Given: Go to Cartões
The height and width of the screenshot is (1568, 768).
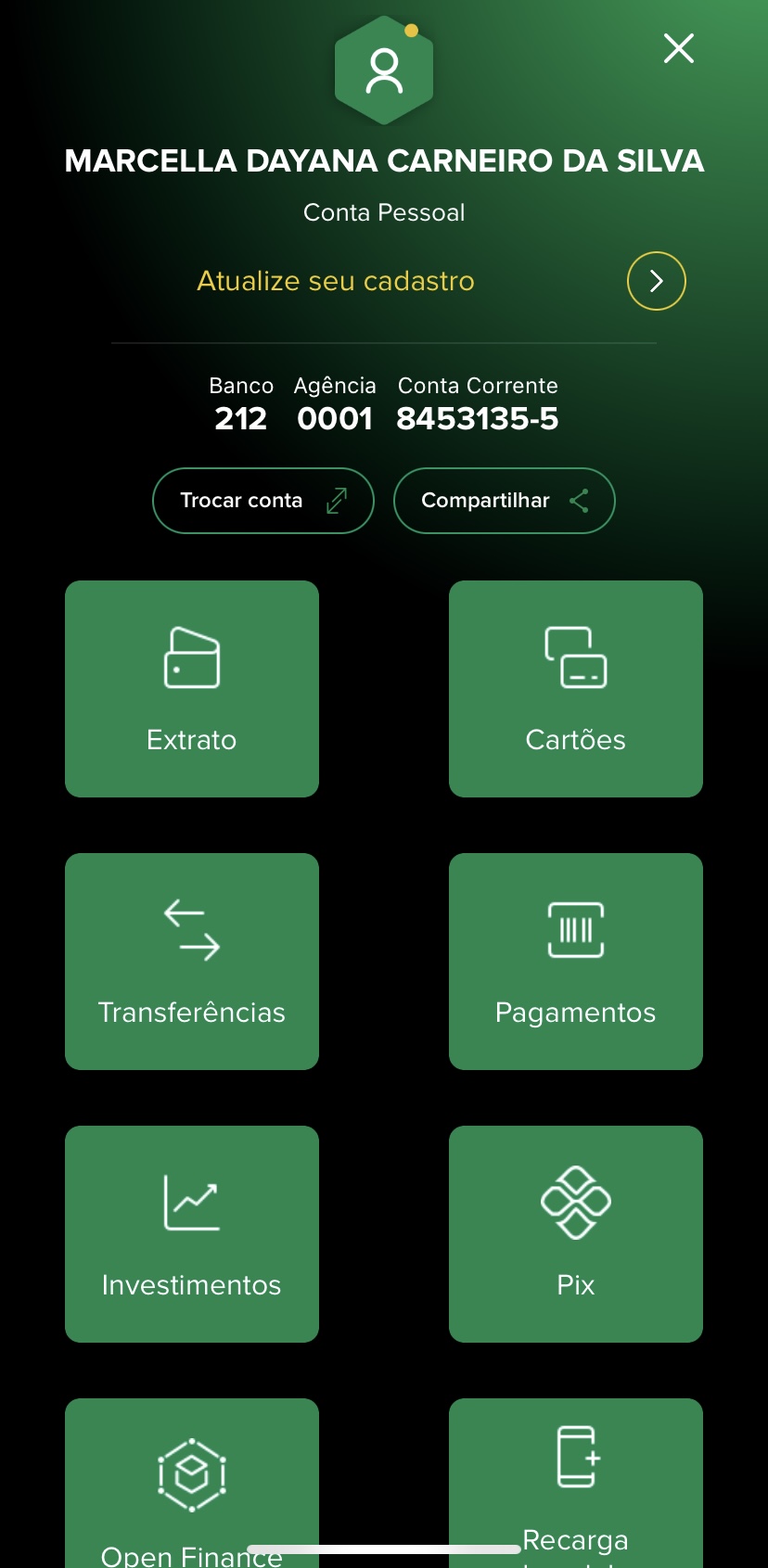Looking at the screenshot, I should coord(576,689).
